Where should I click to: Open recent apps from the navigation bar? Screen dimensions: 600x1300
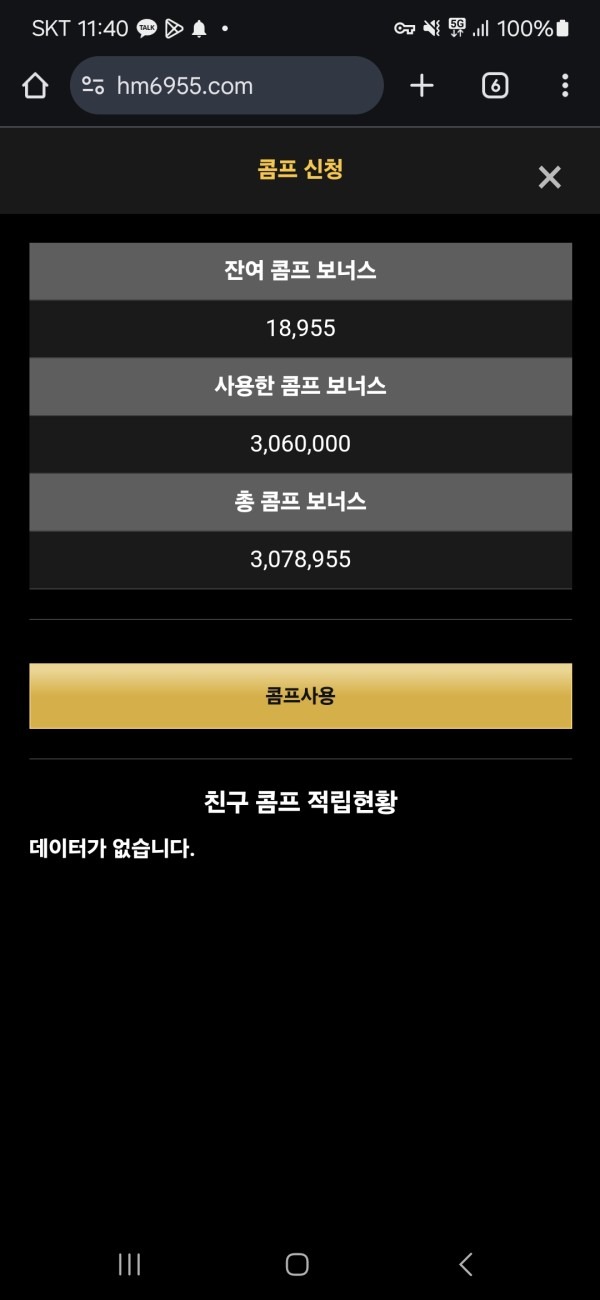coord(129,1264)
